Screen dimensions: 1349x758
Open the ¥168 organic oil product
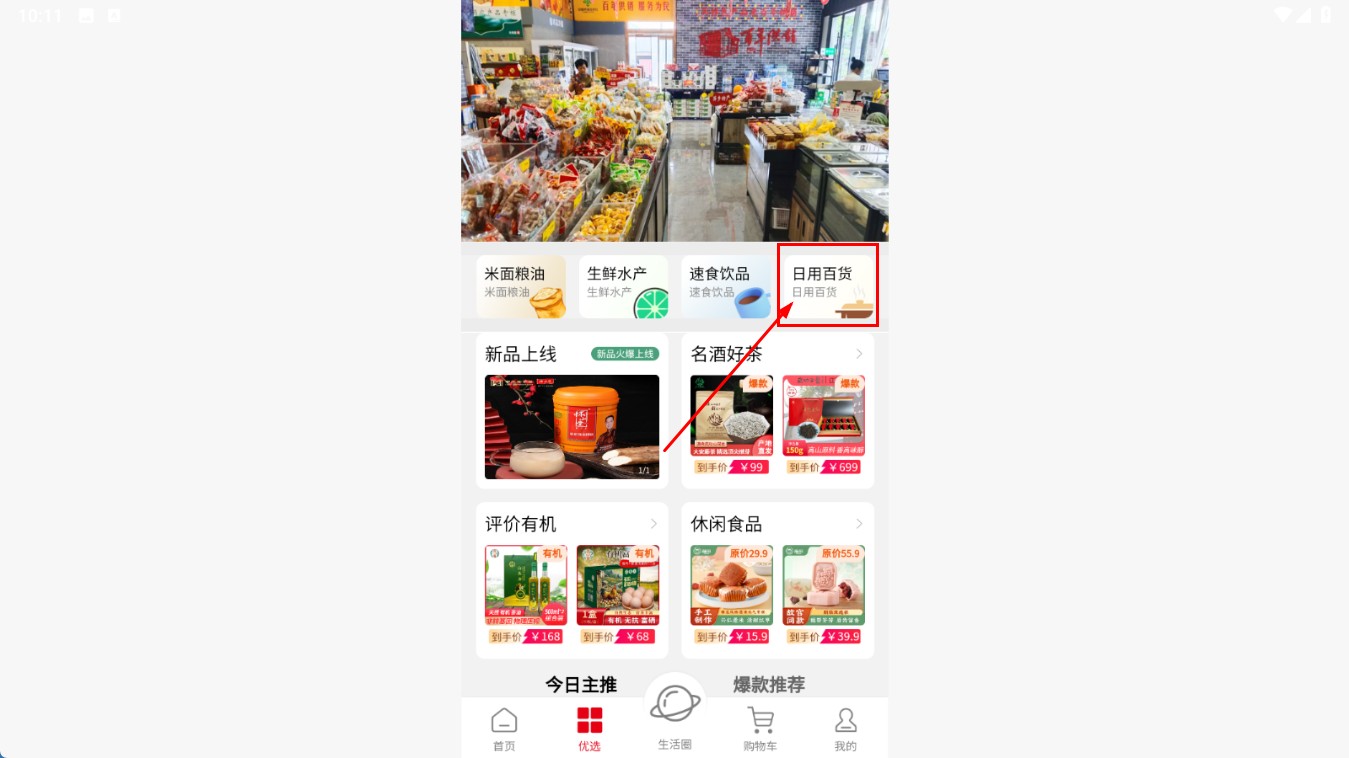(x=526, y=595)
